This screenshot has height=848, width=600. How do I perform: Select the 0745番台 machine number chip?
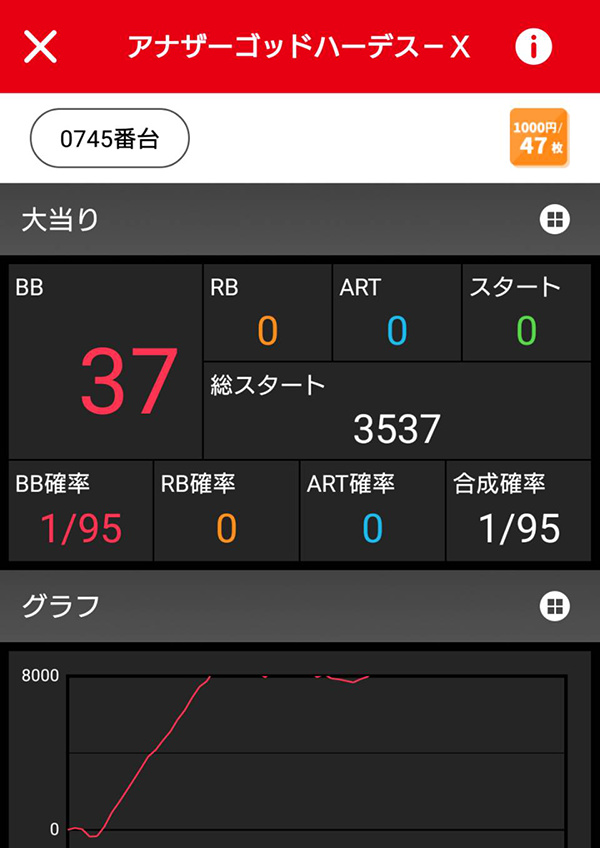[110, 139]
